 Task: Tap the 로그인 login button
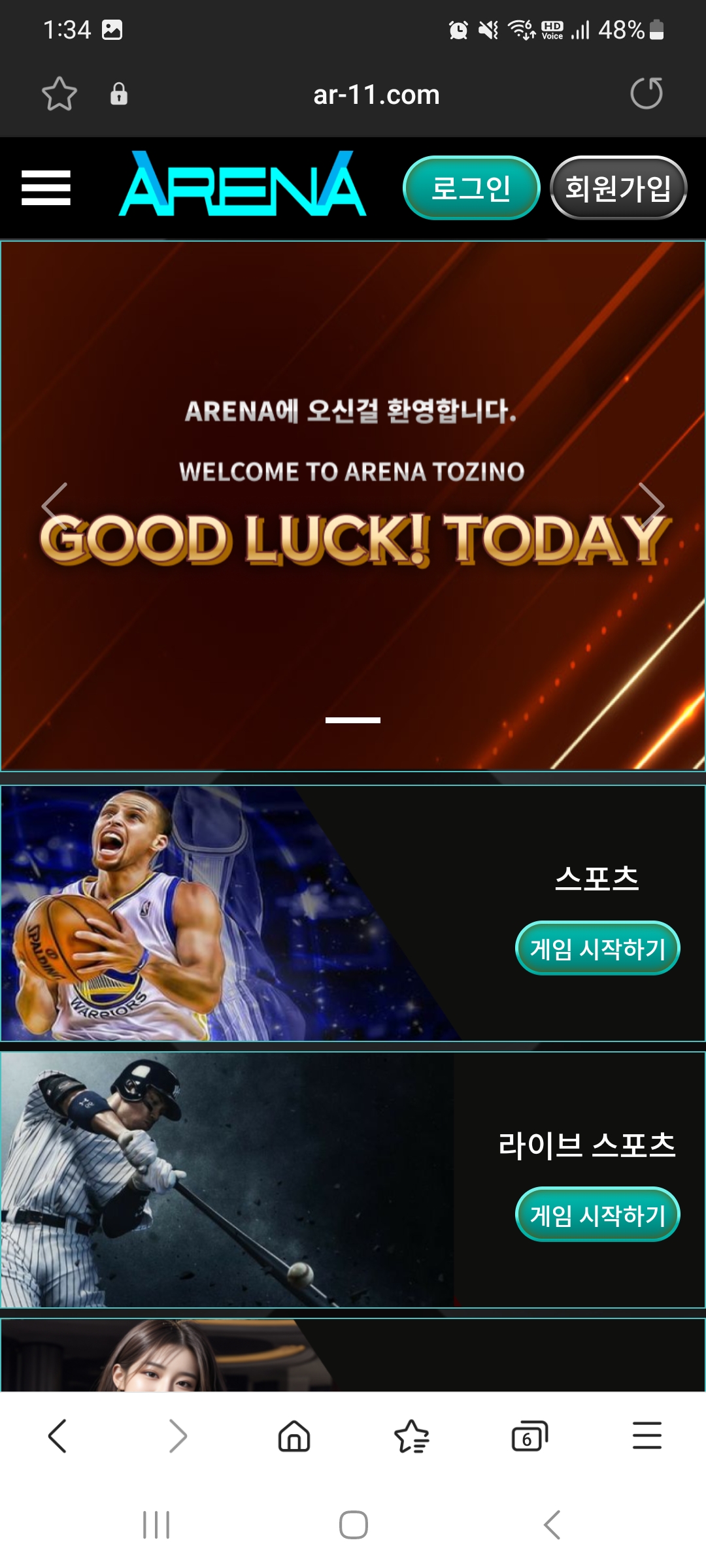(x=471, y=188)
